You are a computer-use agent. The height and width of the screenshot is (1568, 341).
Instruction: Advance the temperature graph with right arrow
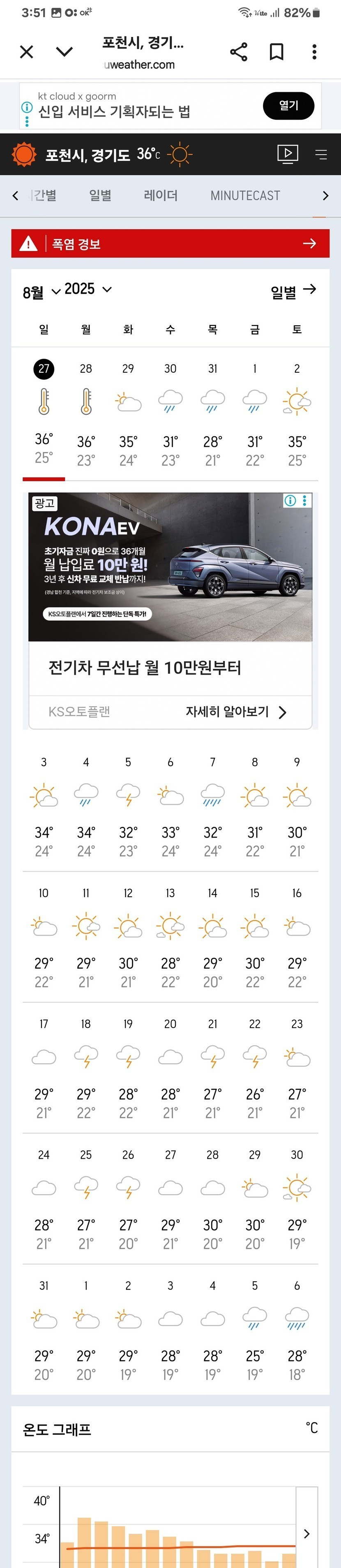pyautogui.click(x=307, y=1533)
